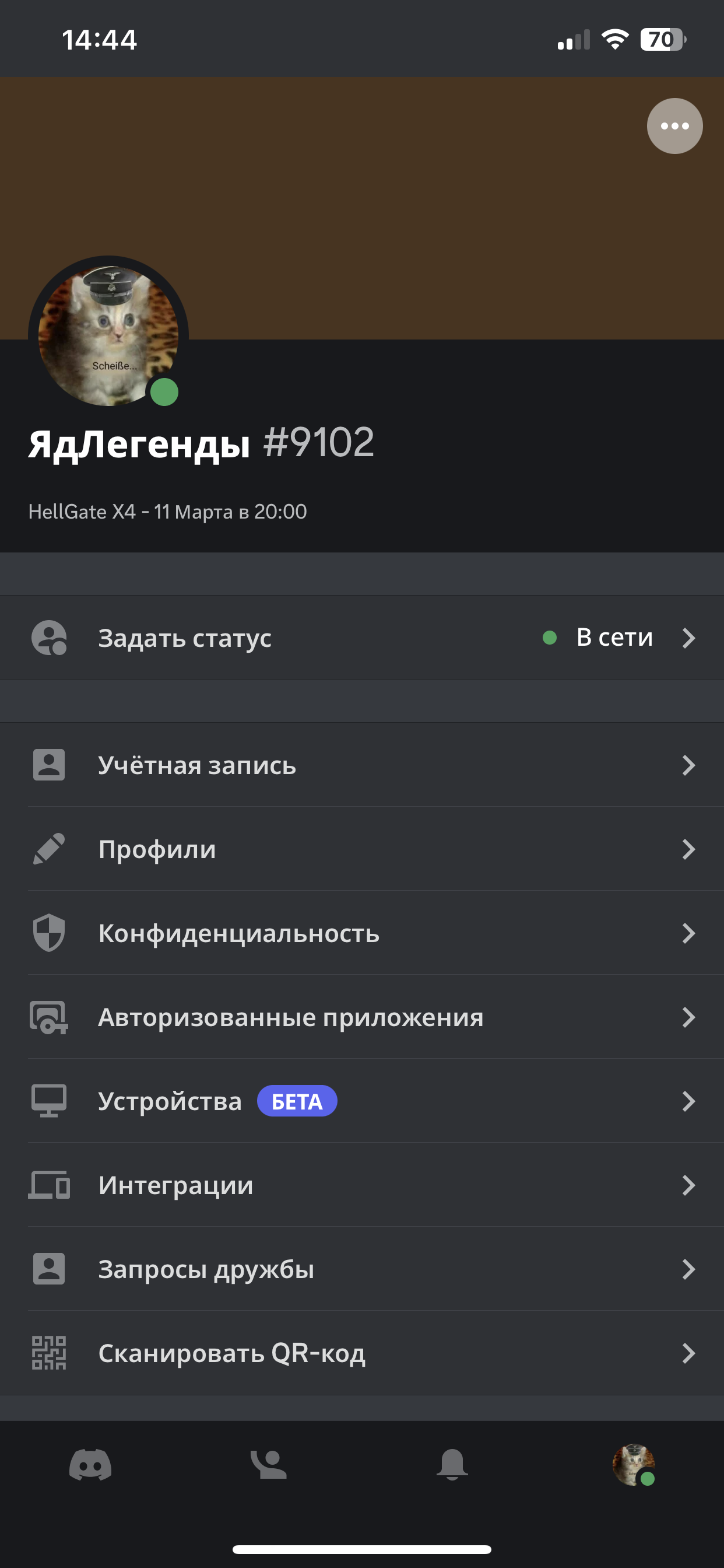Open the notifications bell tab
Screen dimensions: 724x1568
[452, 1465]
